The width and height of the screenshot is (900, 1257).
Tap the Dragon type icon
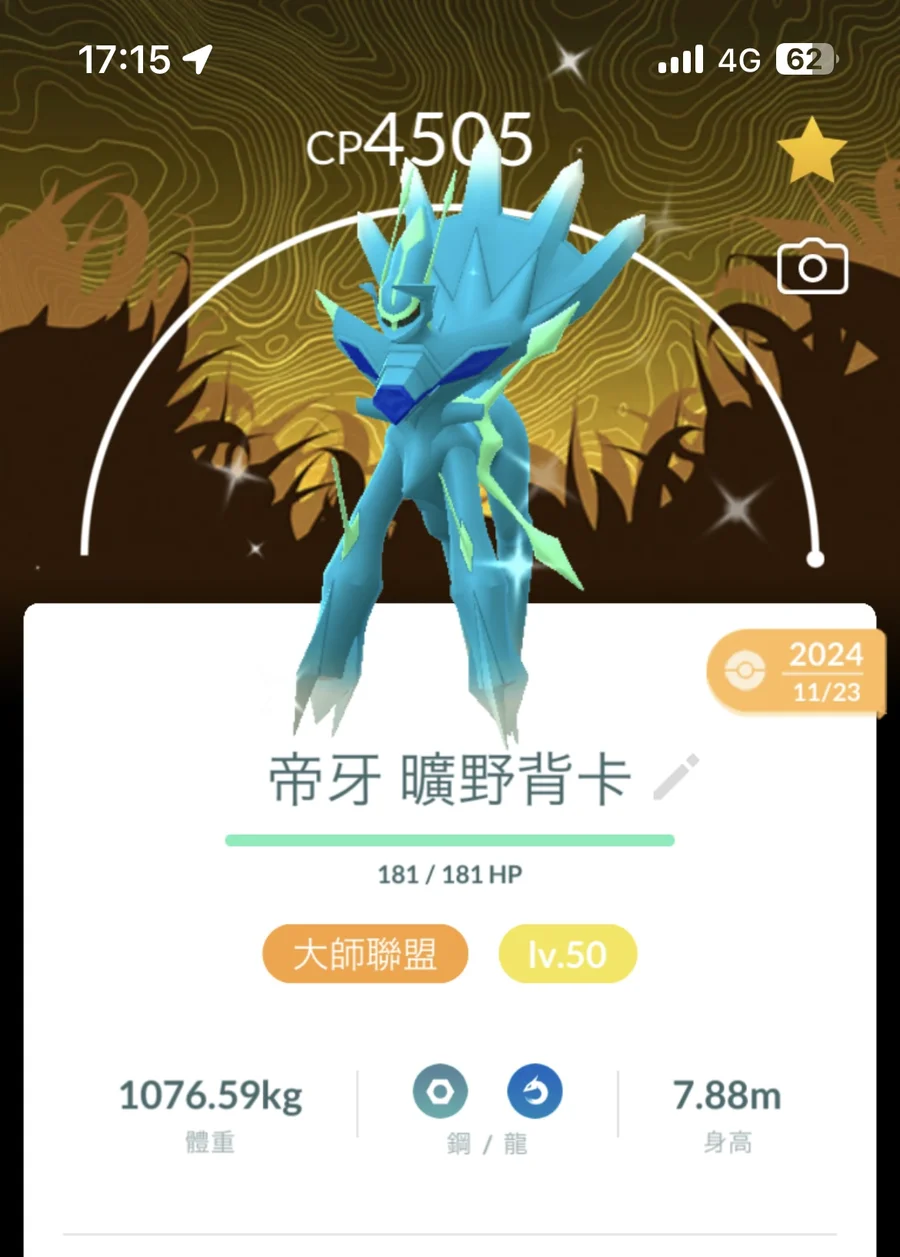click(534, 1092)
